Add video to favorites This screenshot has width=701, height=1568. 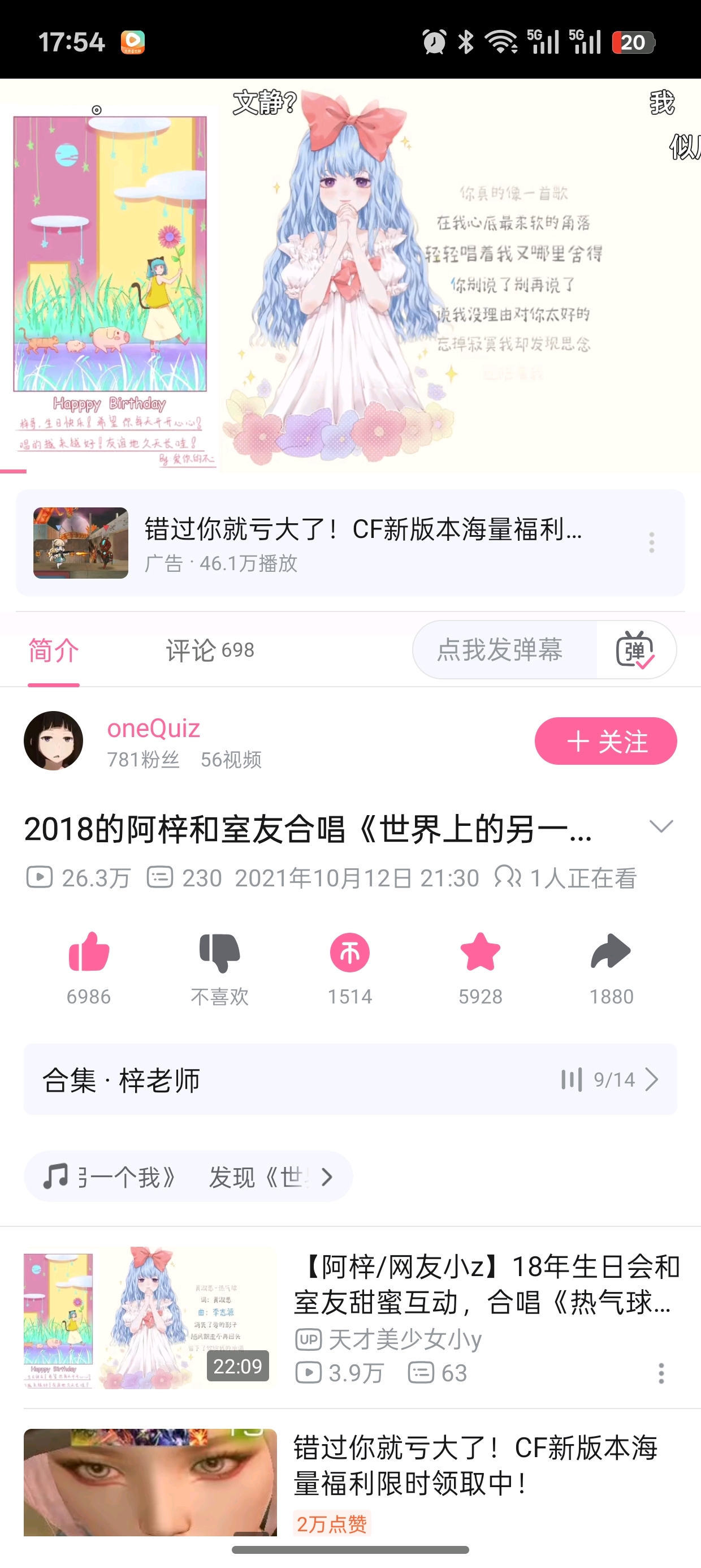480,953
